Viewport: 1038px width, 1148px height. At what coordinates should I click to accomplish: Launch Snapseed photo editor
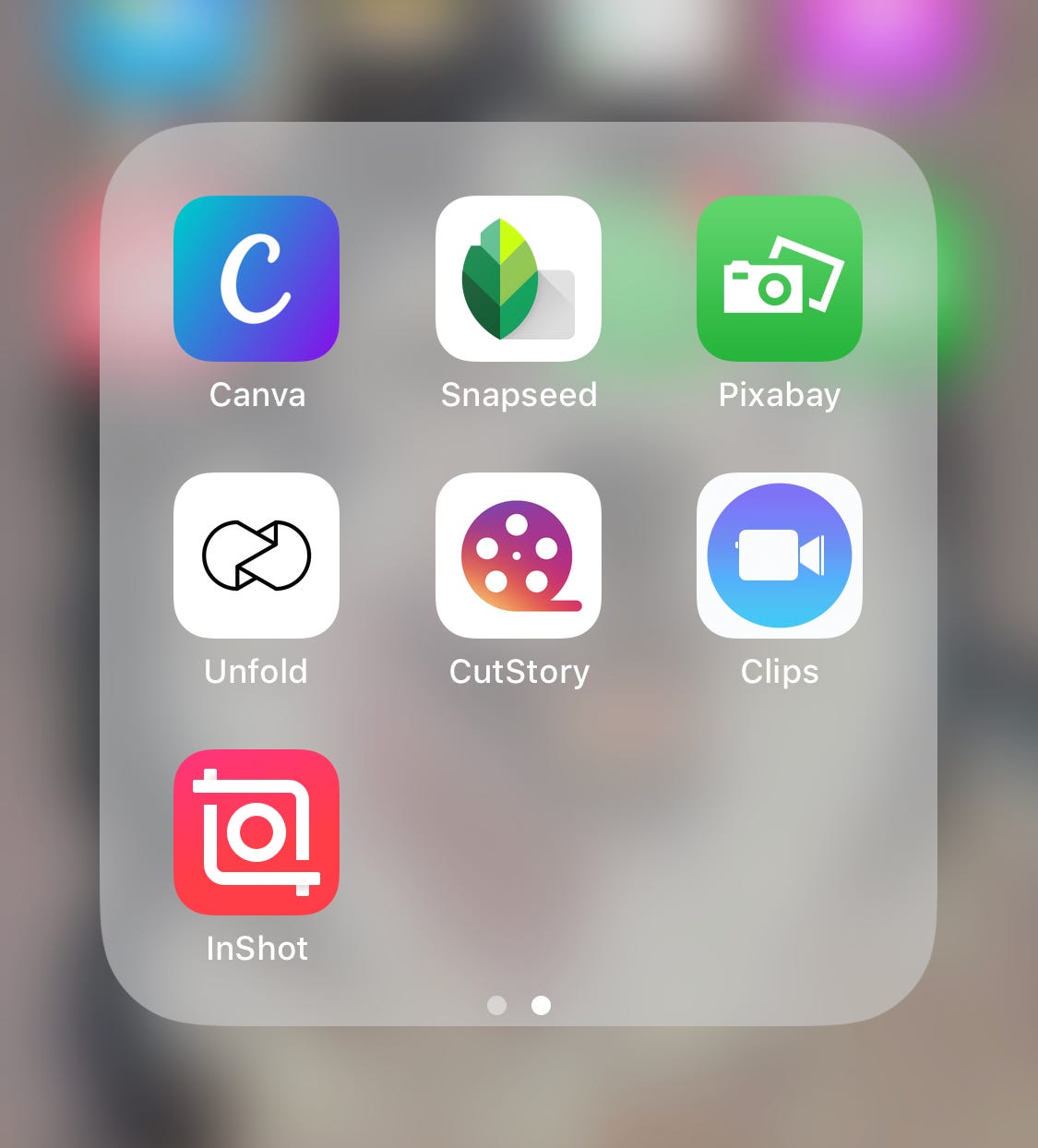coord(518,278)
